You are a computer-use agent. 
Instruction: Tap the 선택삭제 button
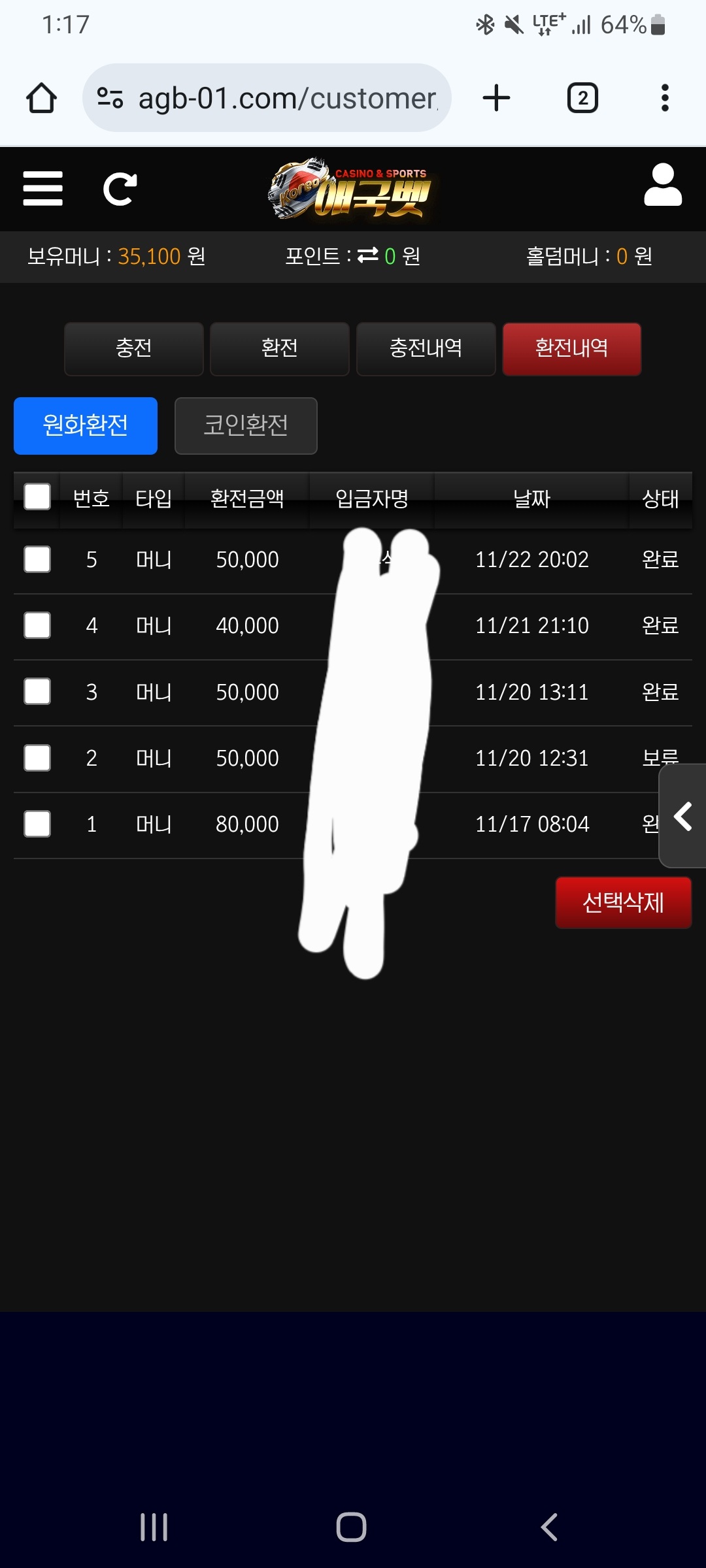point(623,902)
